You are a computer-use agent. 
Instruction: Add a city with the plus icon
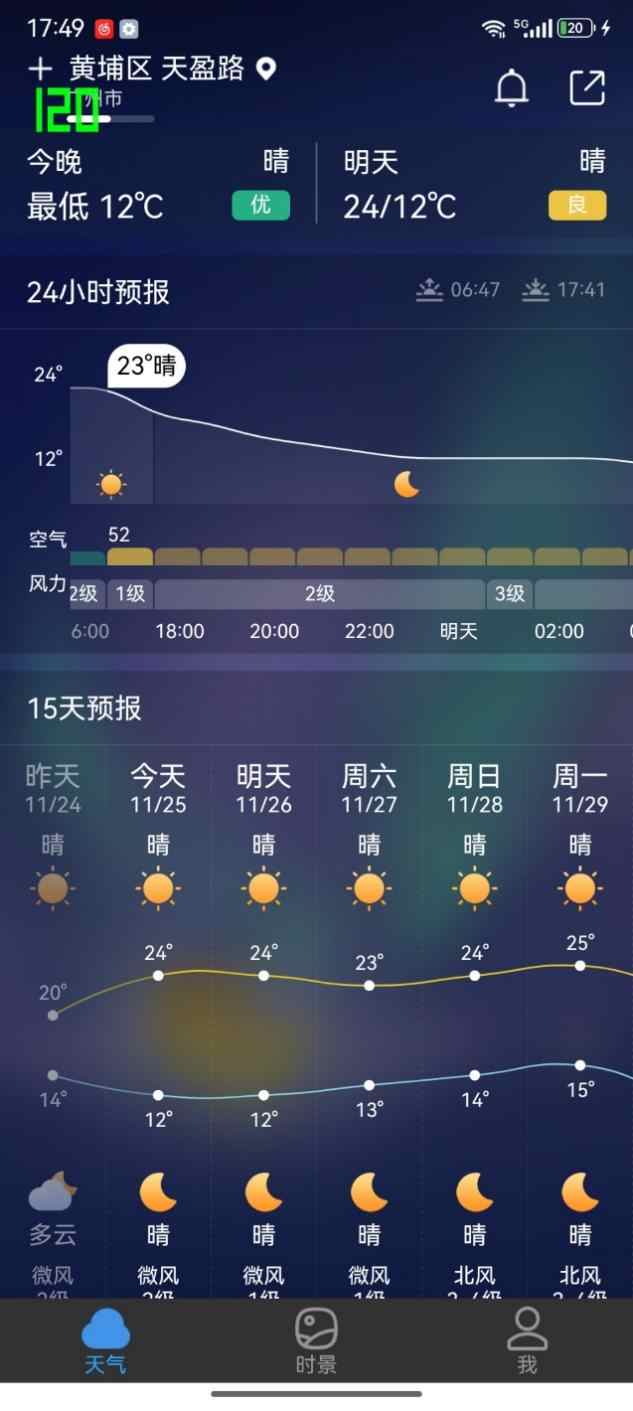pos(40,69)
